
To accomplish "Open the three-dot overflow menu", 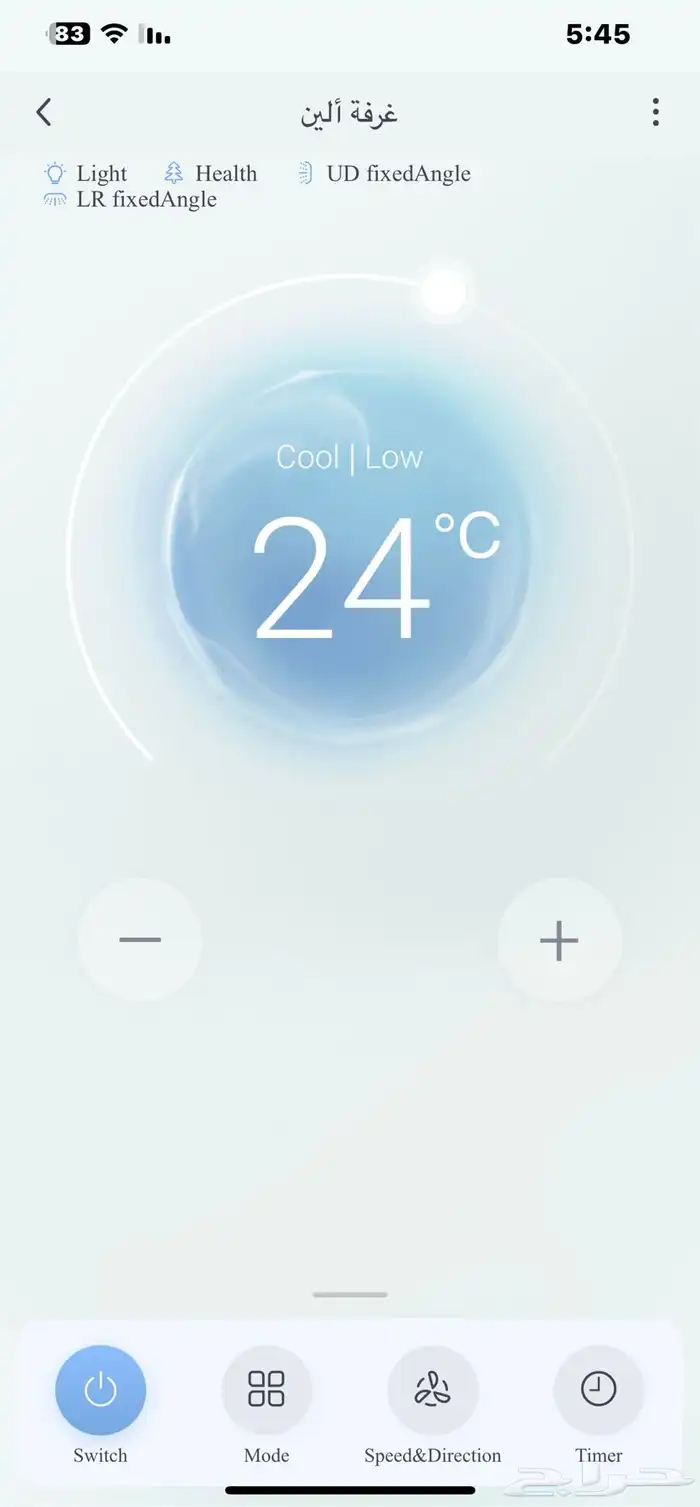I will pyautogui.click(x=655, y=112).
